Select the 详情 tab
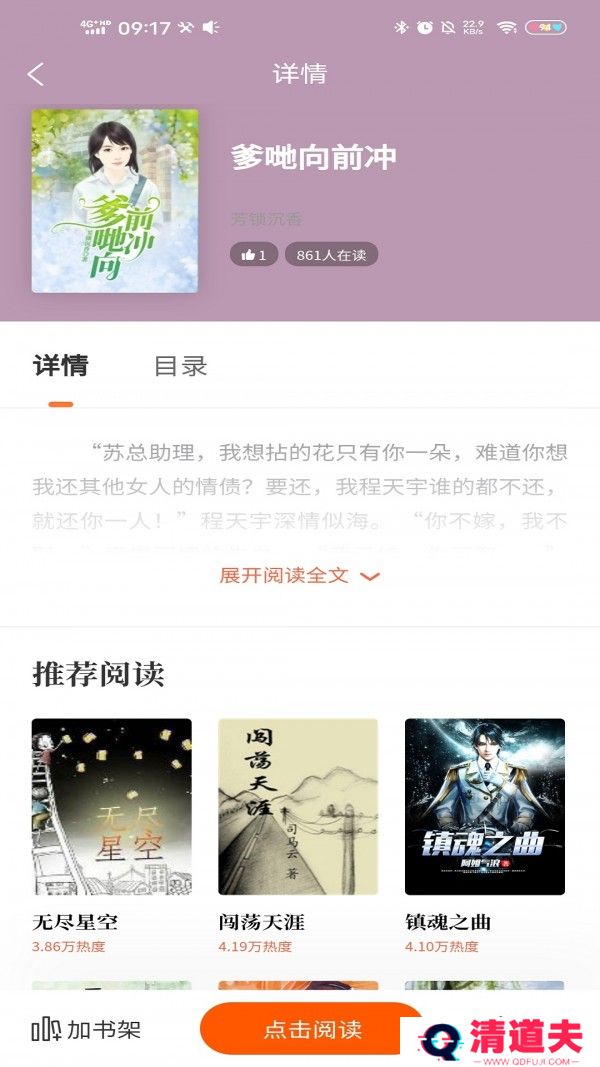Image resolution: width=600 pixels, height=1067 pixels. pos(60,366)
